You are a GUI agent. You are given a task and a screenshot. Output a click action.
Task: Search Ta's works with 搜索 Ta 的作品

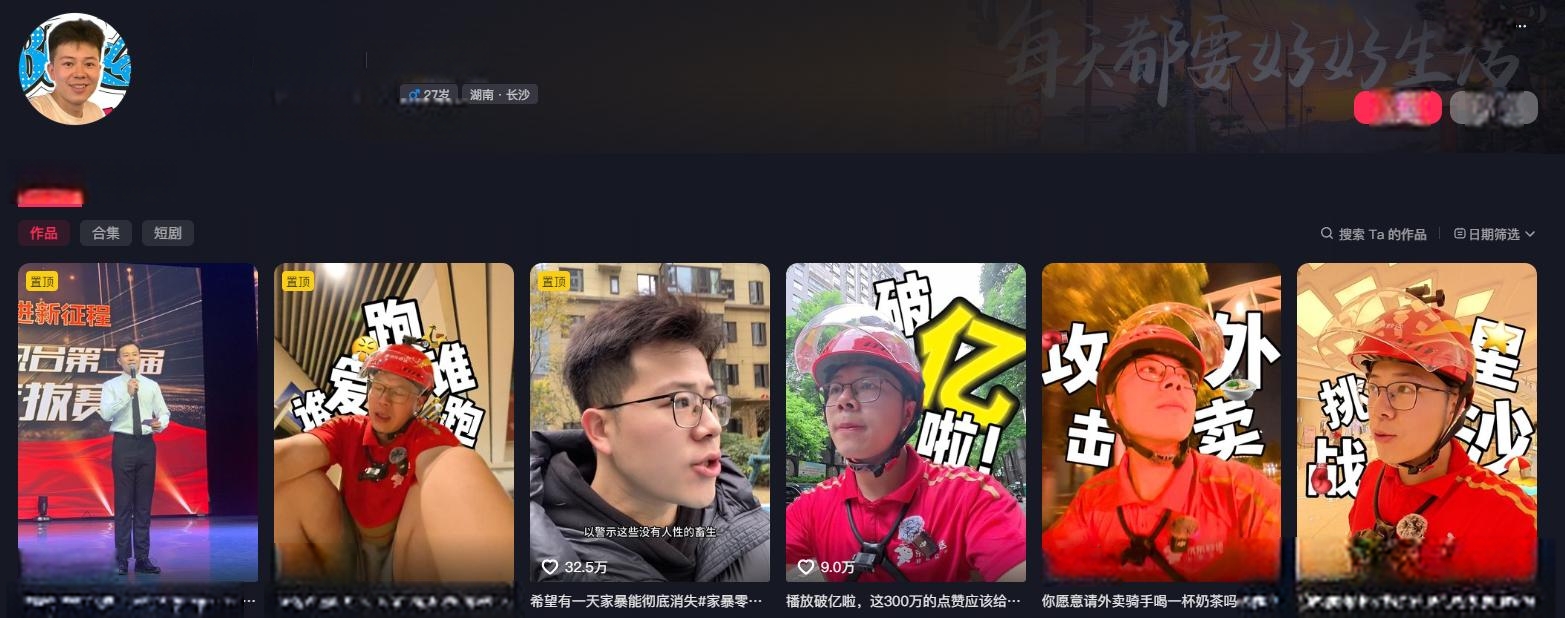1374,234
